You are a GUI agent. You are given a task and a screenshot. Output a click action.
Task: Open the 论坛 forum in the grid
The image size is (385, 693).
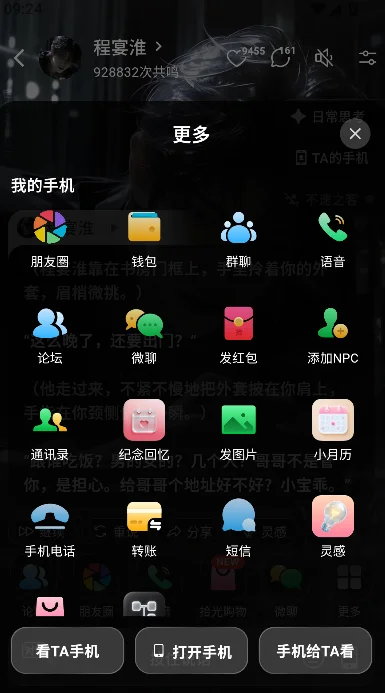click(x=50, y=335)
